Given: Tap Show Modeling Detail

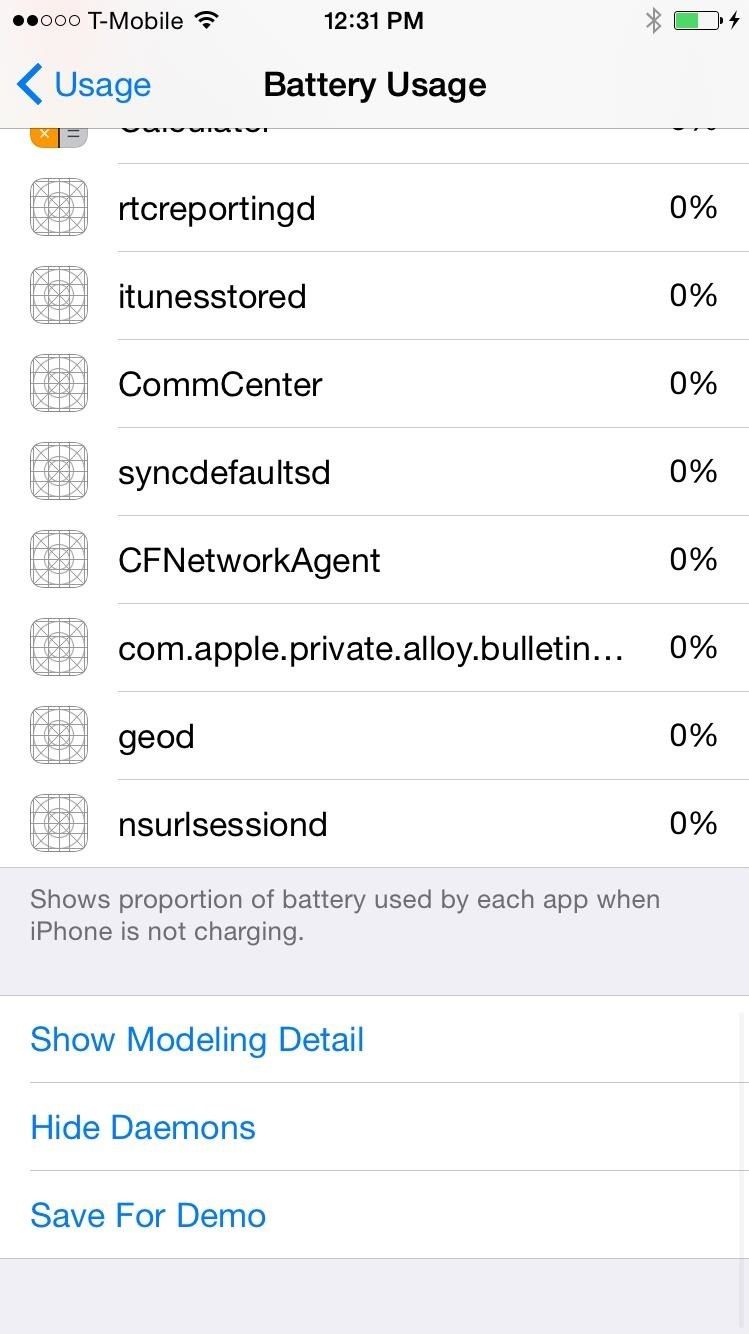Looking at the screenshot, I should tap(197, 1040).
